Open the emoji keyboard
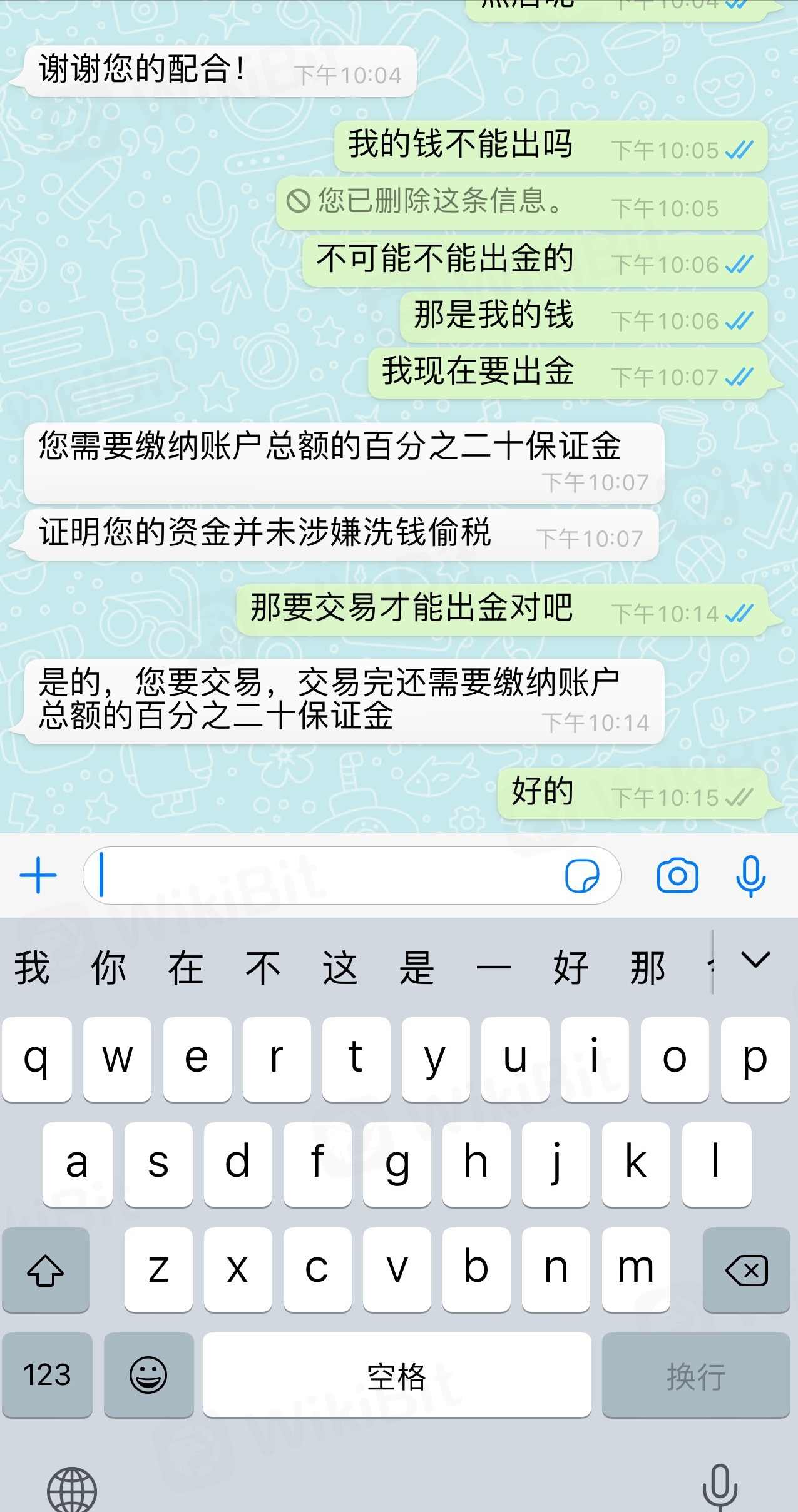Image resolution: width=798 pixels, height=1512 pixels. (148, 1374)
